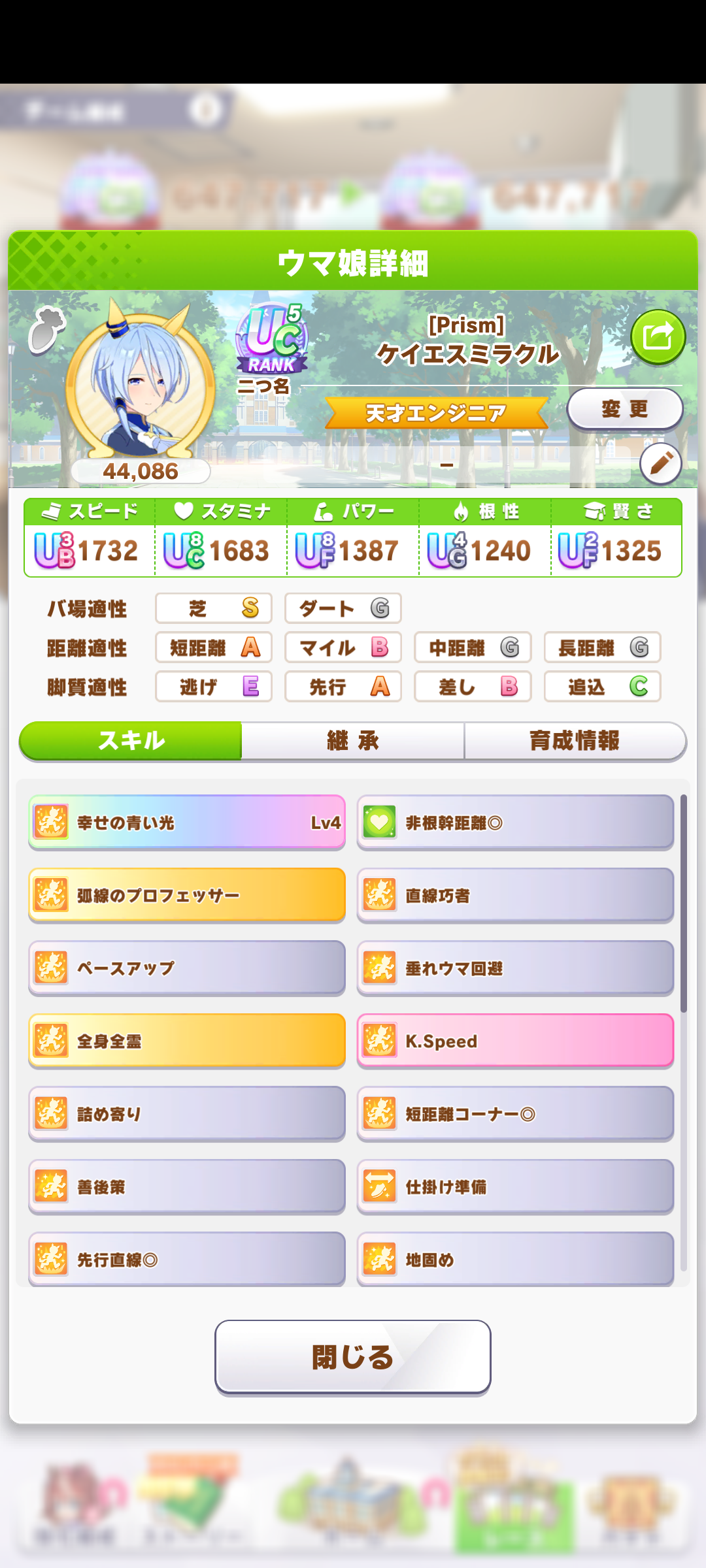Tap the 詰め寄り skill
Viewport: 706px width, 1568px height.
point(187,1114)
